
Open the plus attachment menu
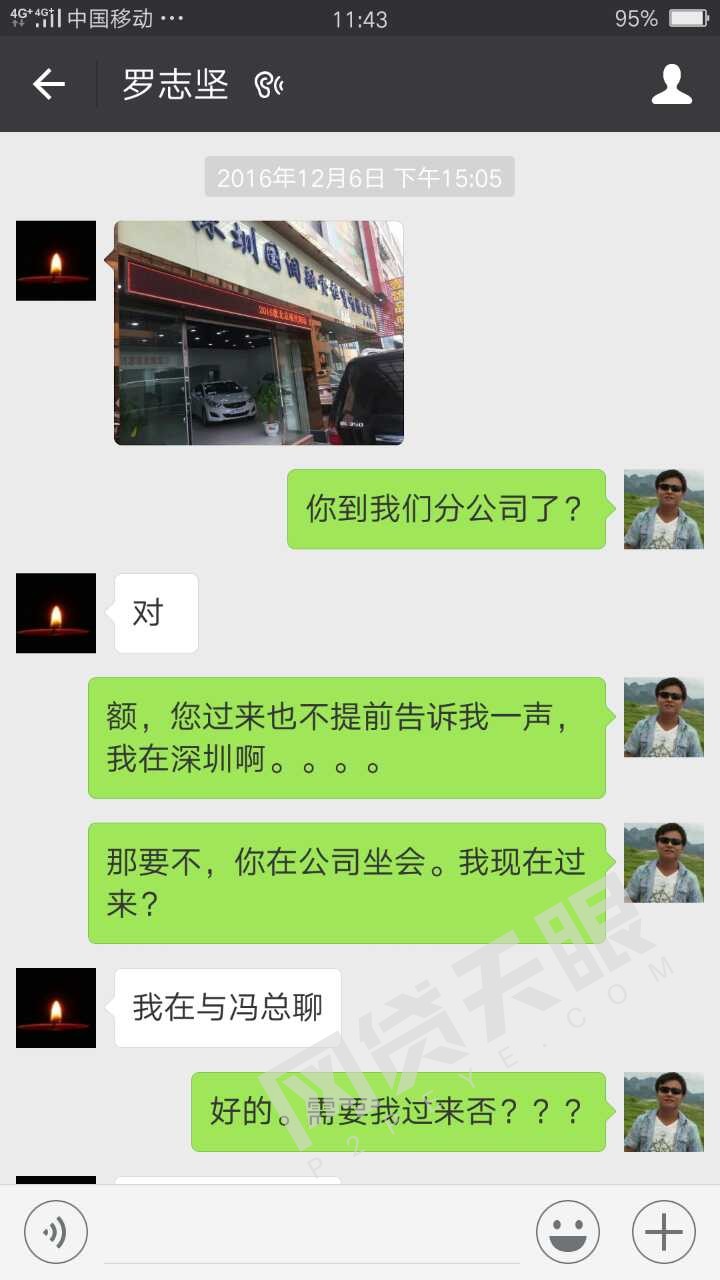click(664, 1232)
